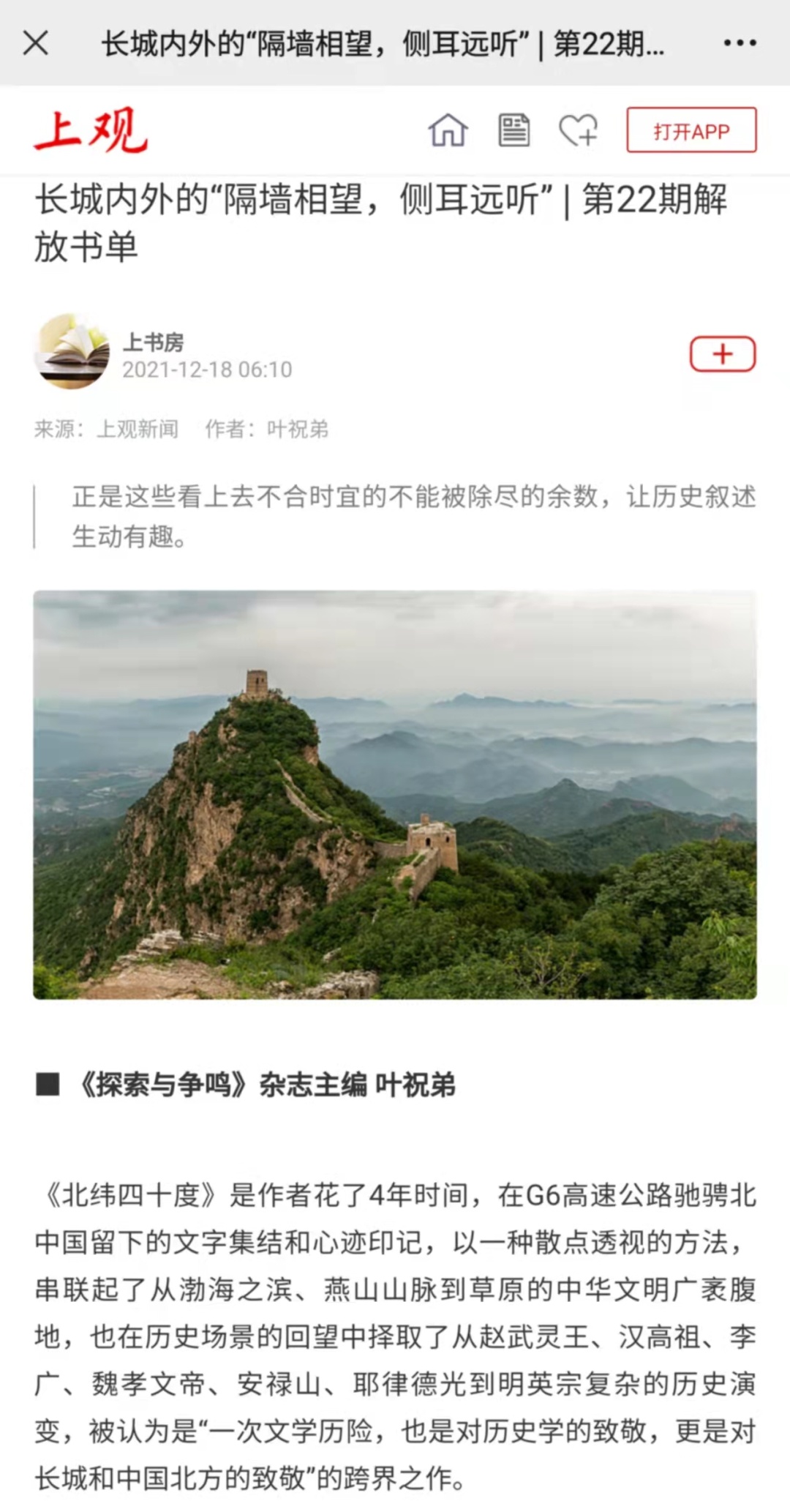Open the 上书房 profile avatar
Screen dimensions: 790x1512
[x=72, y=351]
